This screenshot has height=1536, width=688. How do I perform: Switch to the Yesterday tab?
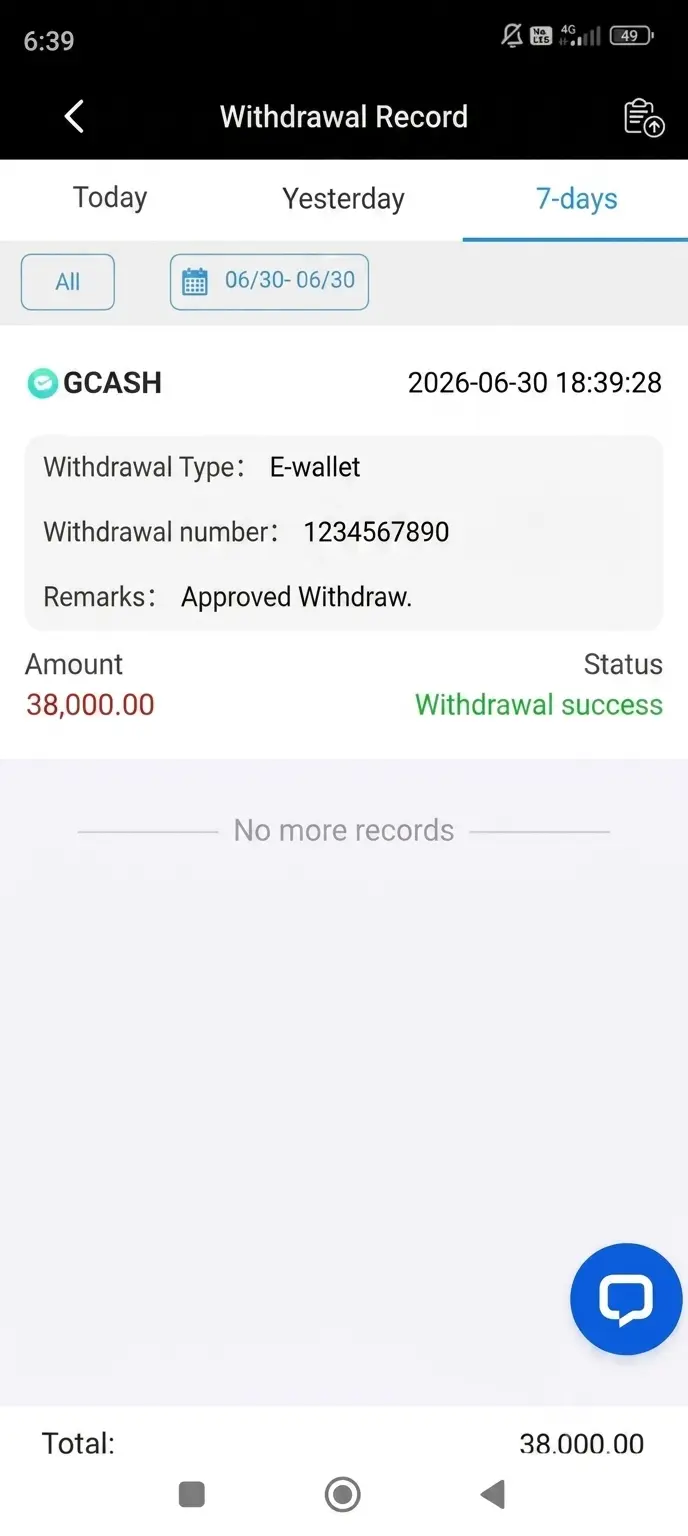(343, 198)
